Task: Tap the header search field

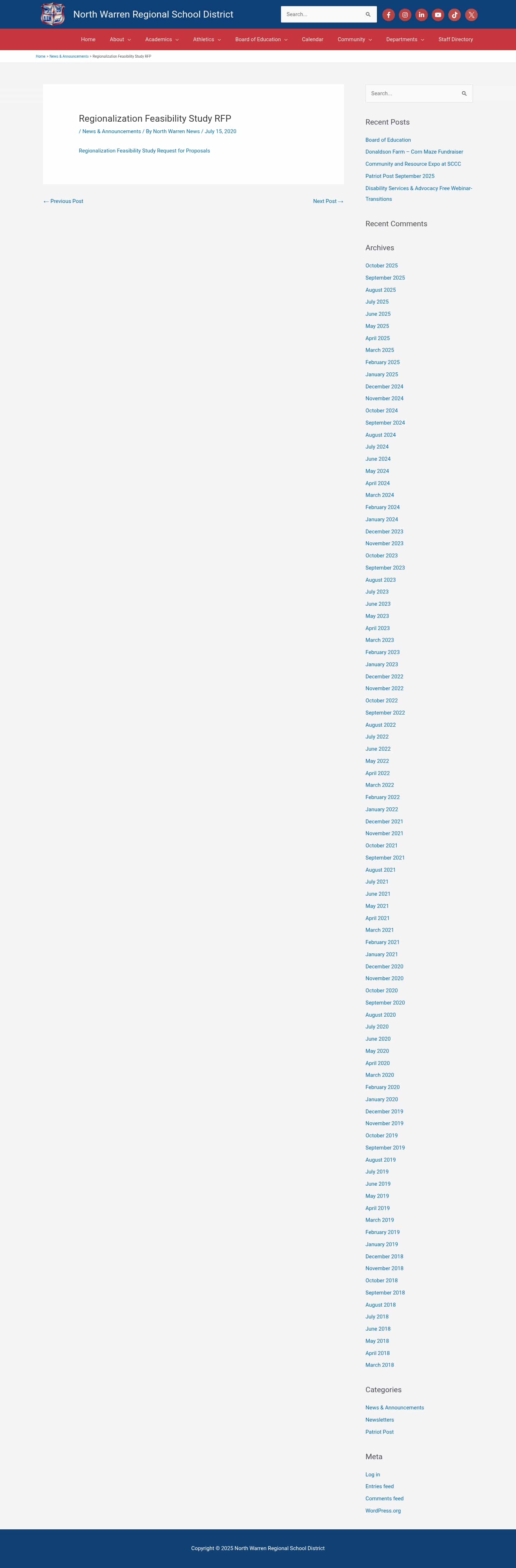Action: point(322,15)
